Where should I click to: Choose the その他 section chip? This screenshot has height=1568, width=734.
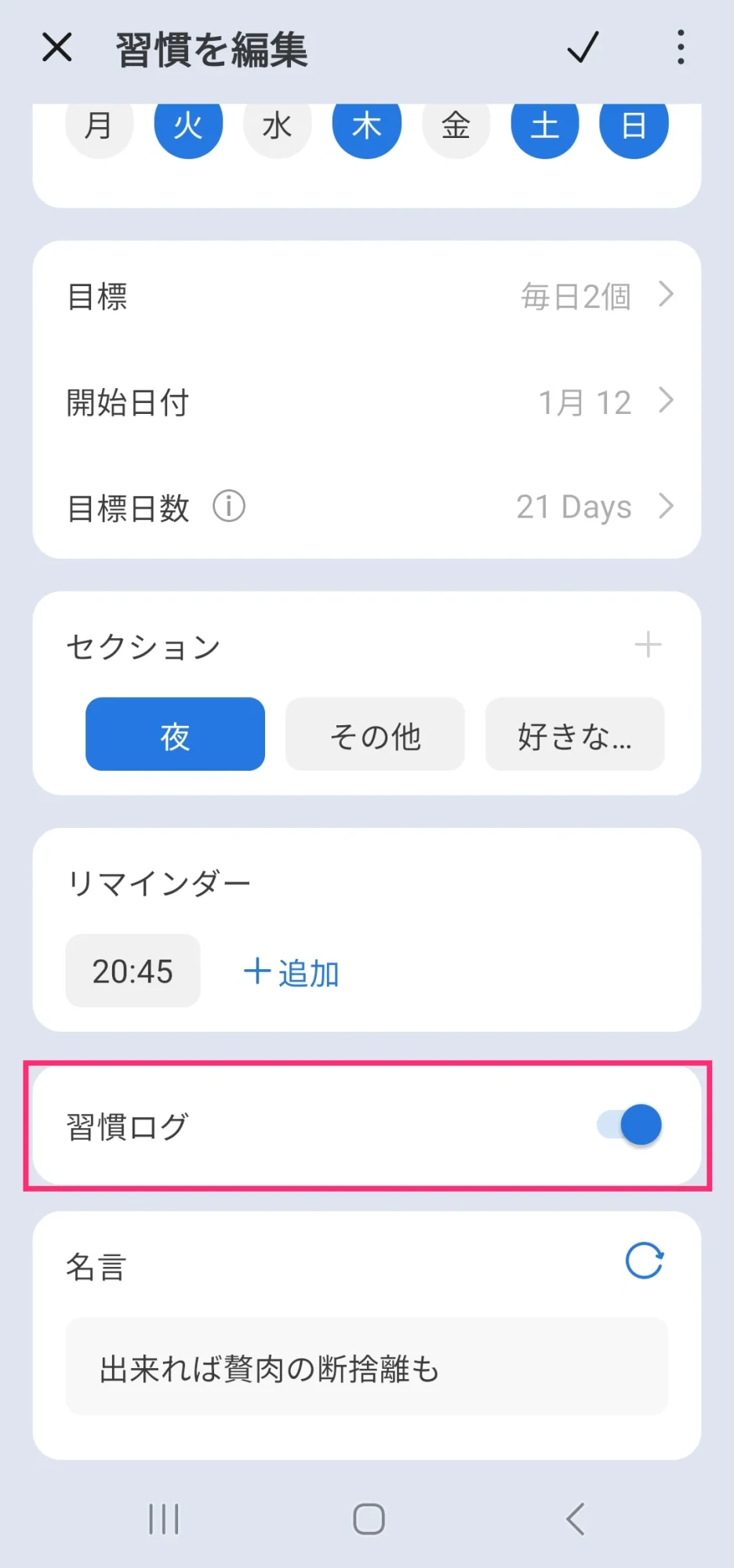[x=375, y=735]
